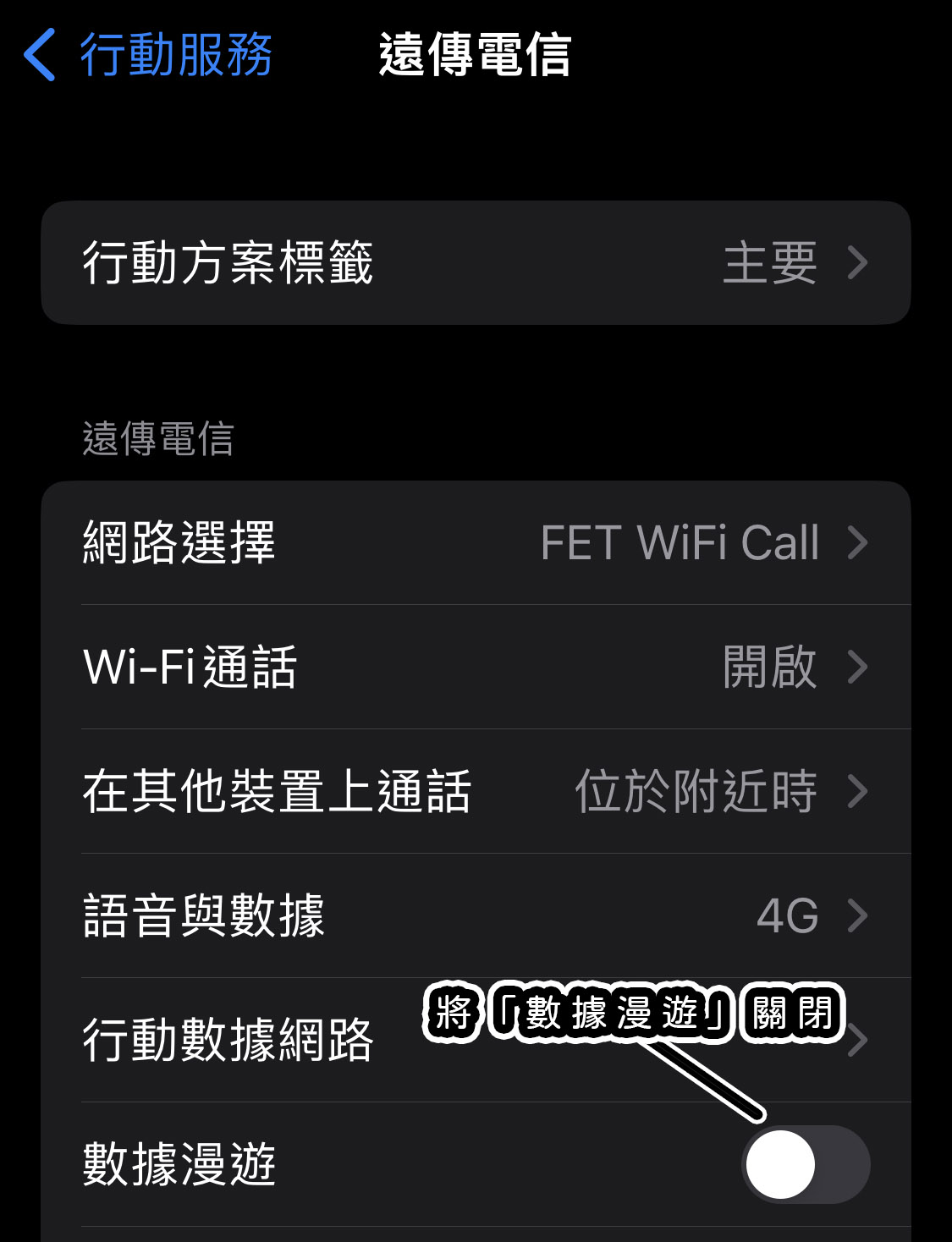
Task: Open the 網路選擇 network selection
Action: (474, 544)
